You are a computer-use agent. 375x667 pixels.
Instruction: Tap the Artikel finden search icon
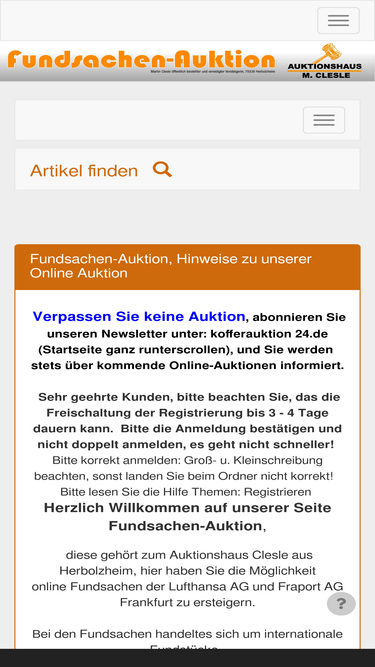pos(162,170)
